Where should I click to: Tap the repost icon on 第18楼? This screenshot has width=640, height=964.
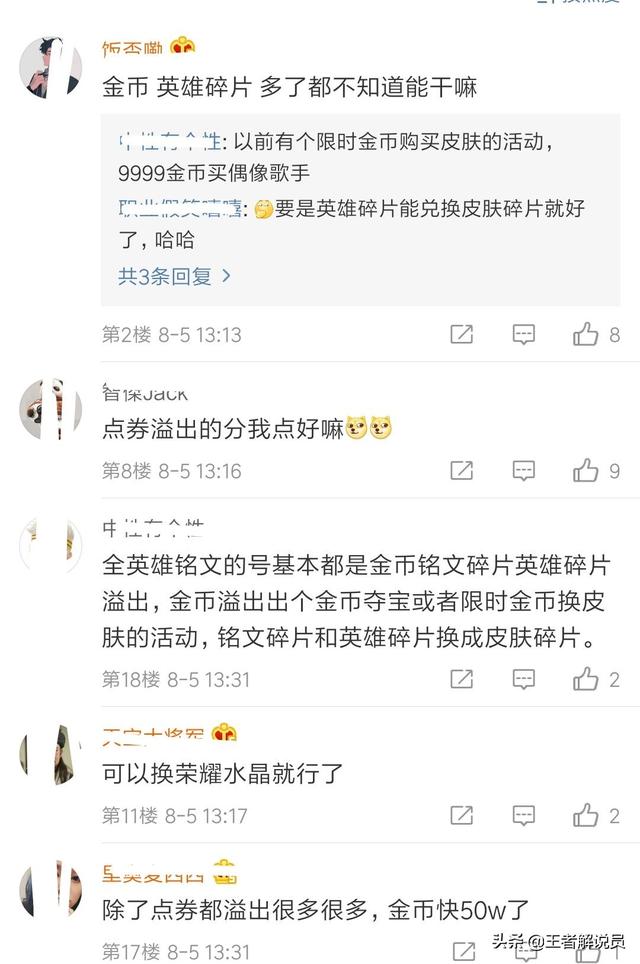(461, 680)
